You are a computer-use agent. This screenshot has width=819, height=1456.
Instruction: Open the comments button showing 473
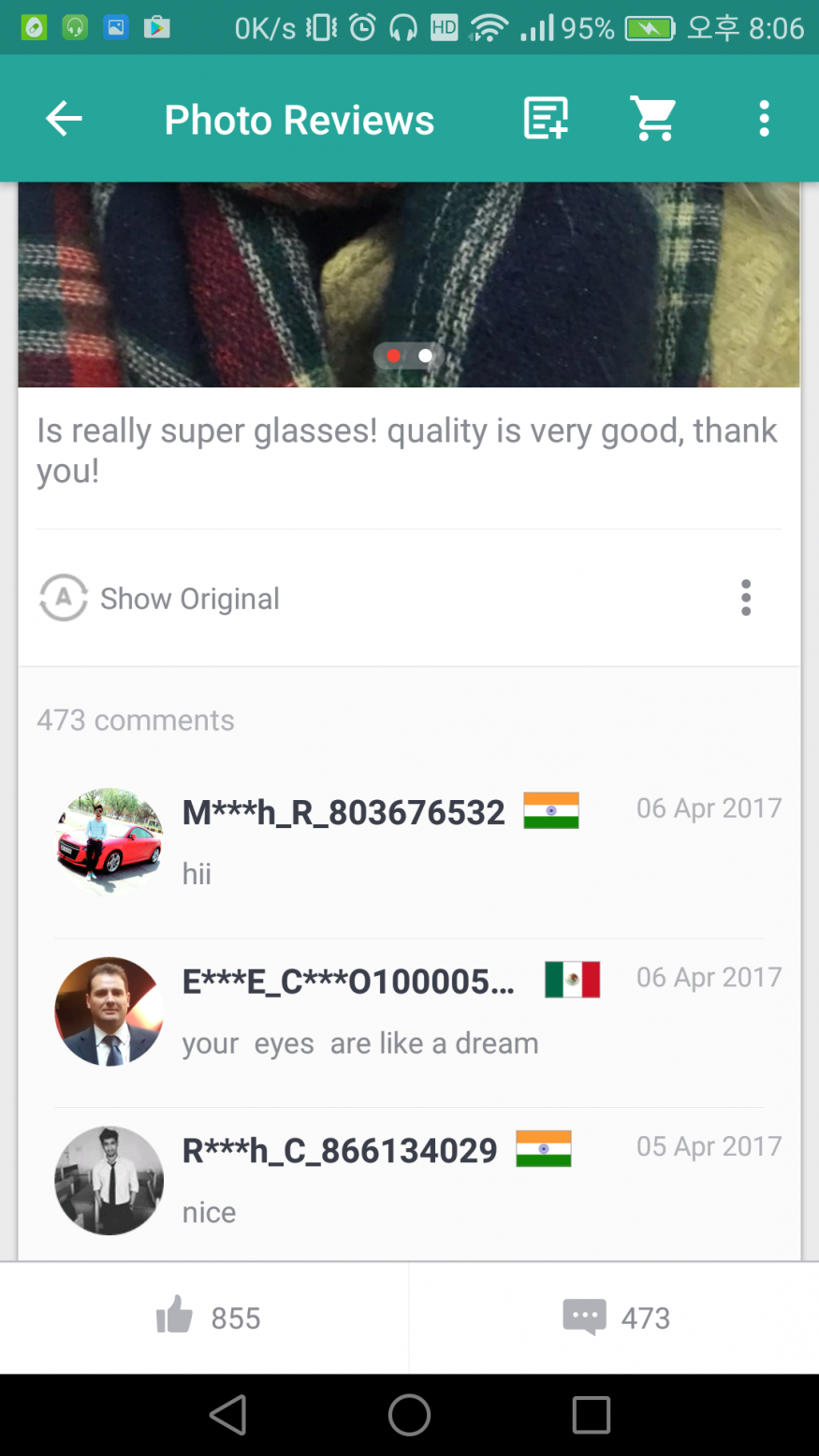coord(615,1318)
